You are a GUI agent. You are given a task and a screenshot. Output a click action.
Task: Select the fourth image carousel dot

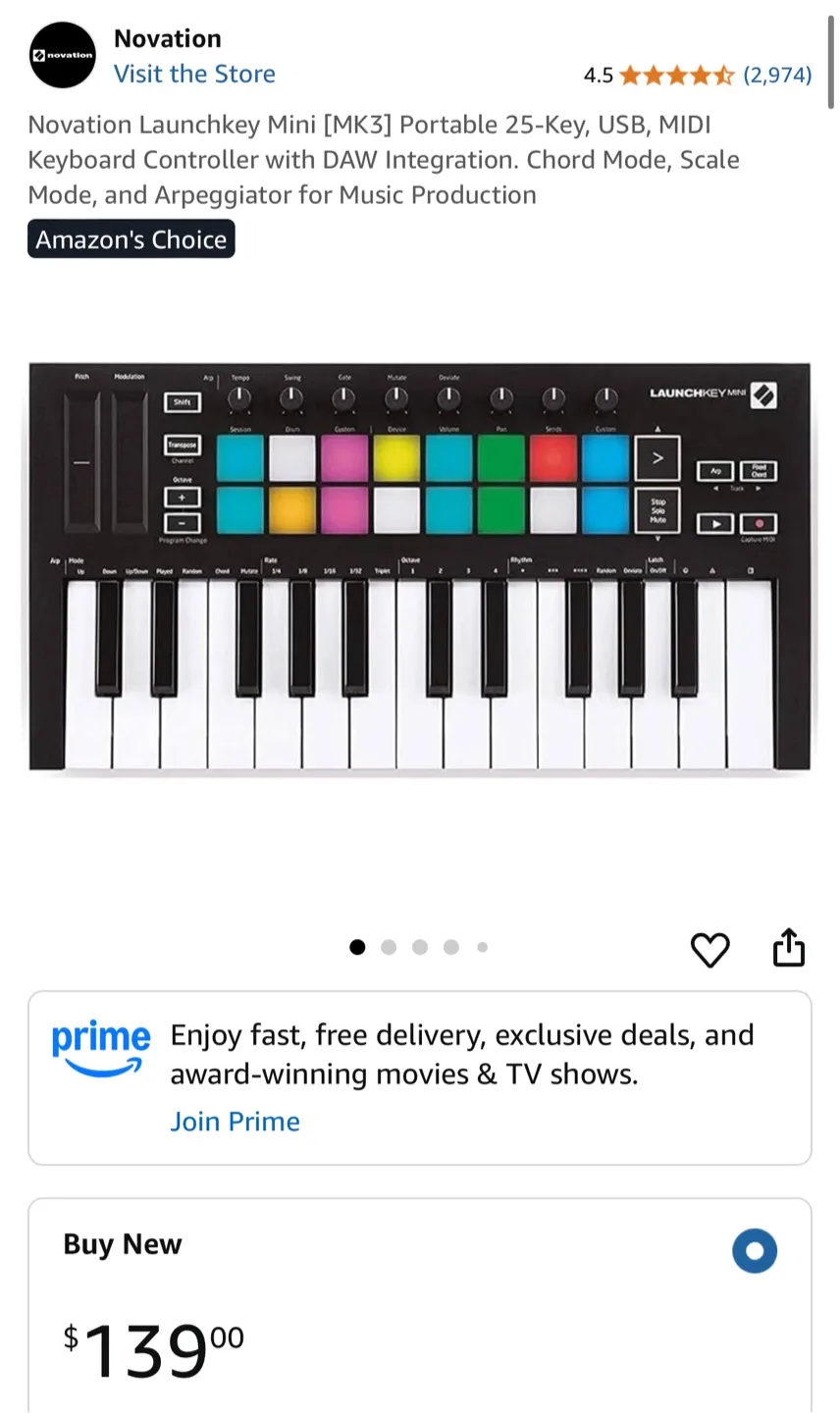point(450,947)
